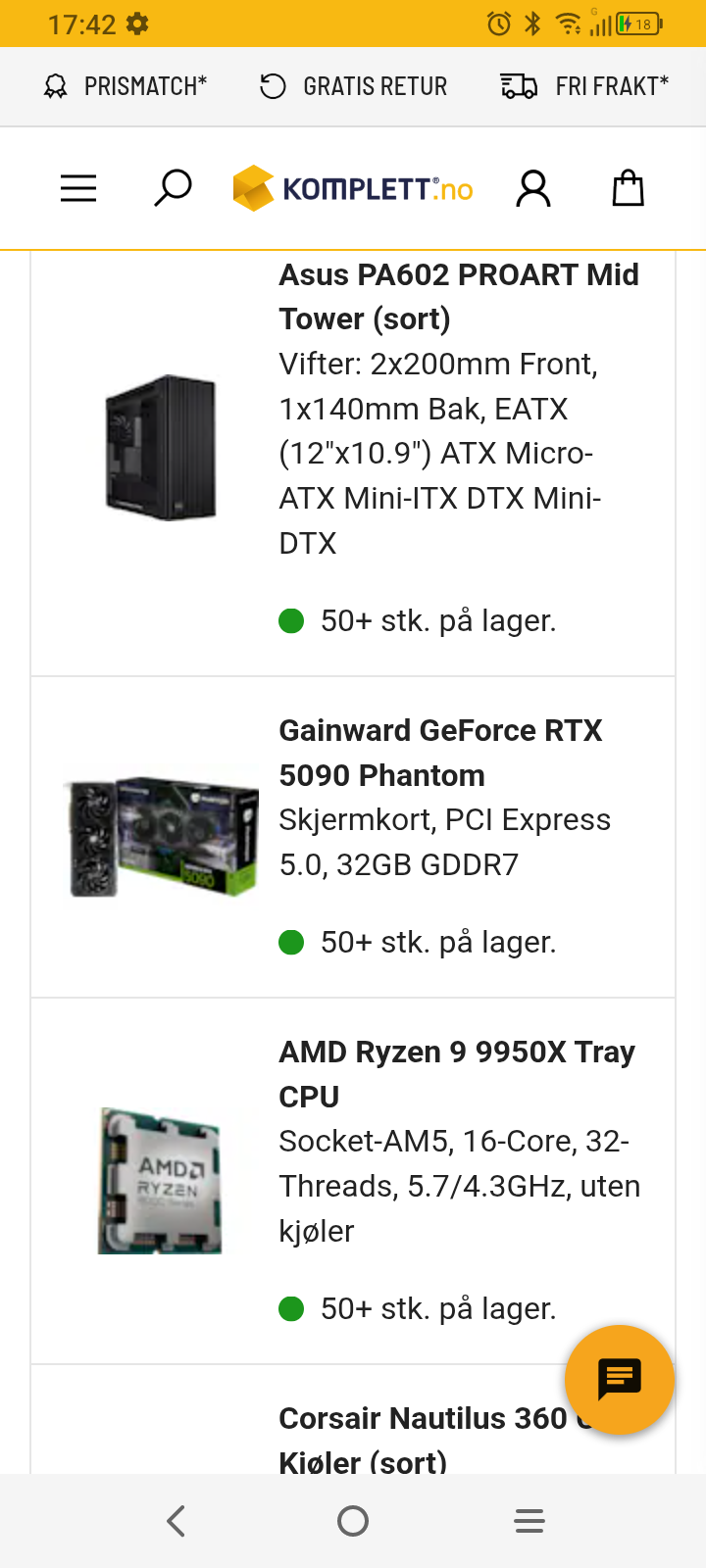Open the account profile icon
The height and width of the screenshot is (1568, 706).
tap(533, 188)
